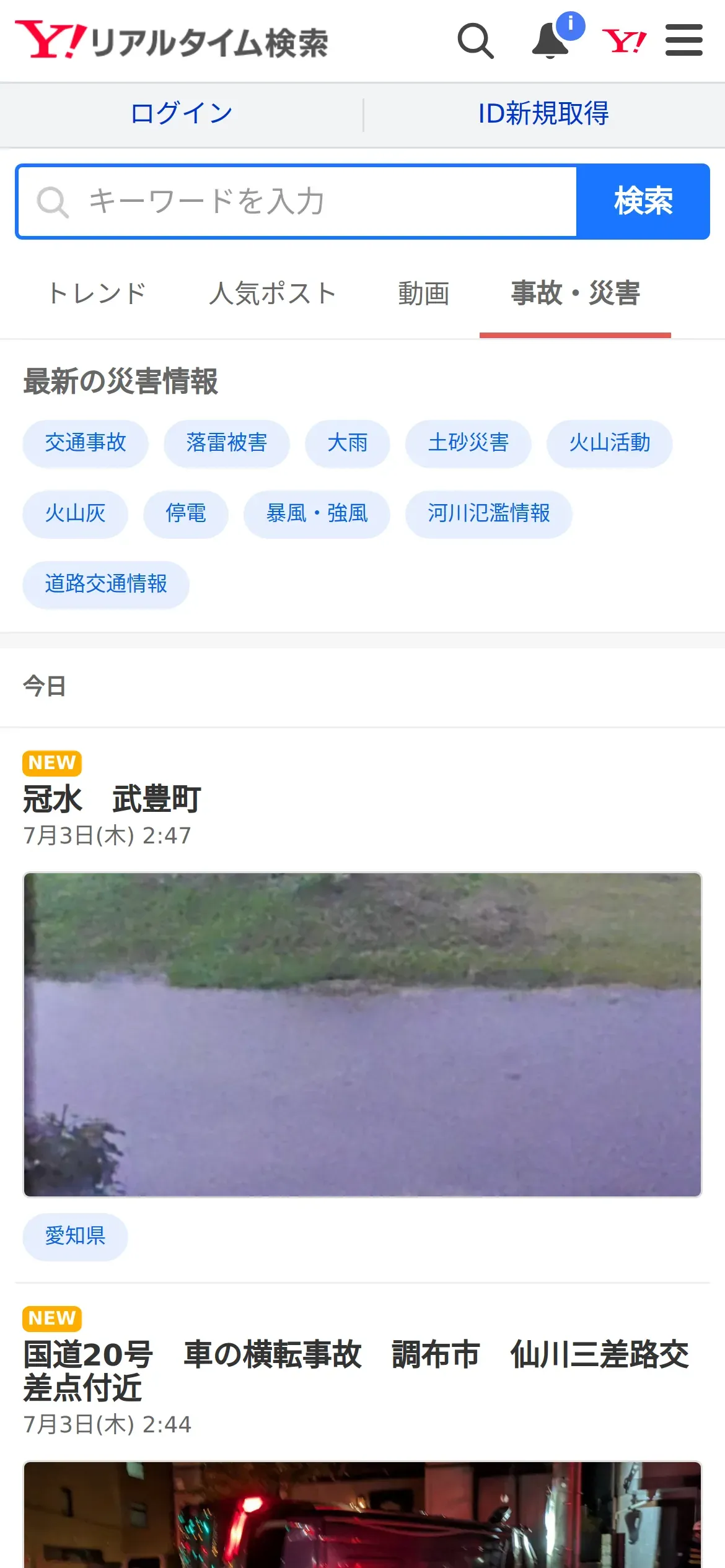Screen dimensions: 725x1568
Task: Select the 河川氾濫情報 chip
Action: [489, 514]
